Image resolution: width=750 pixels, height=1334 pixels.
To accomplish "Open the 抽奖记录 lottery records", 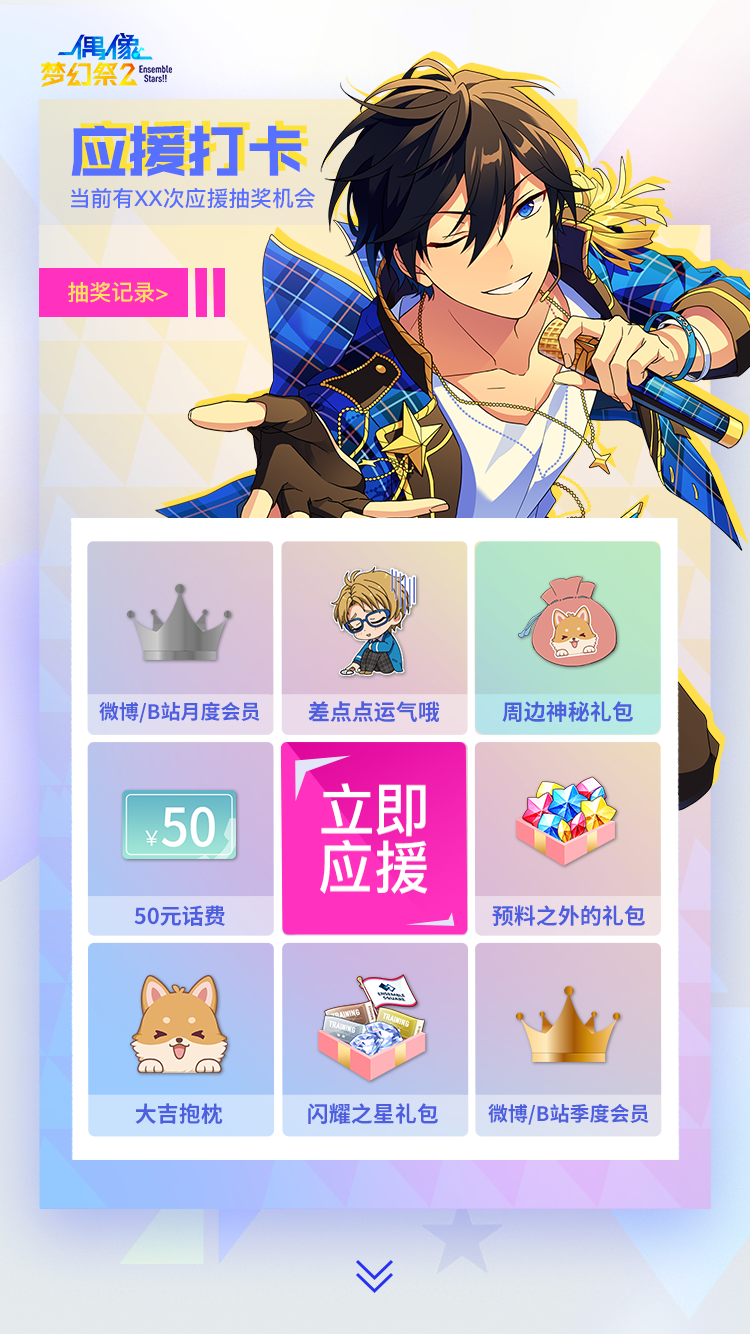I will (x=115, y=292).
